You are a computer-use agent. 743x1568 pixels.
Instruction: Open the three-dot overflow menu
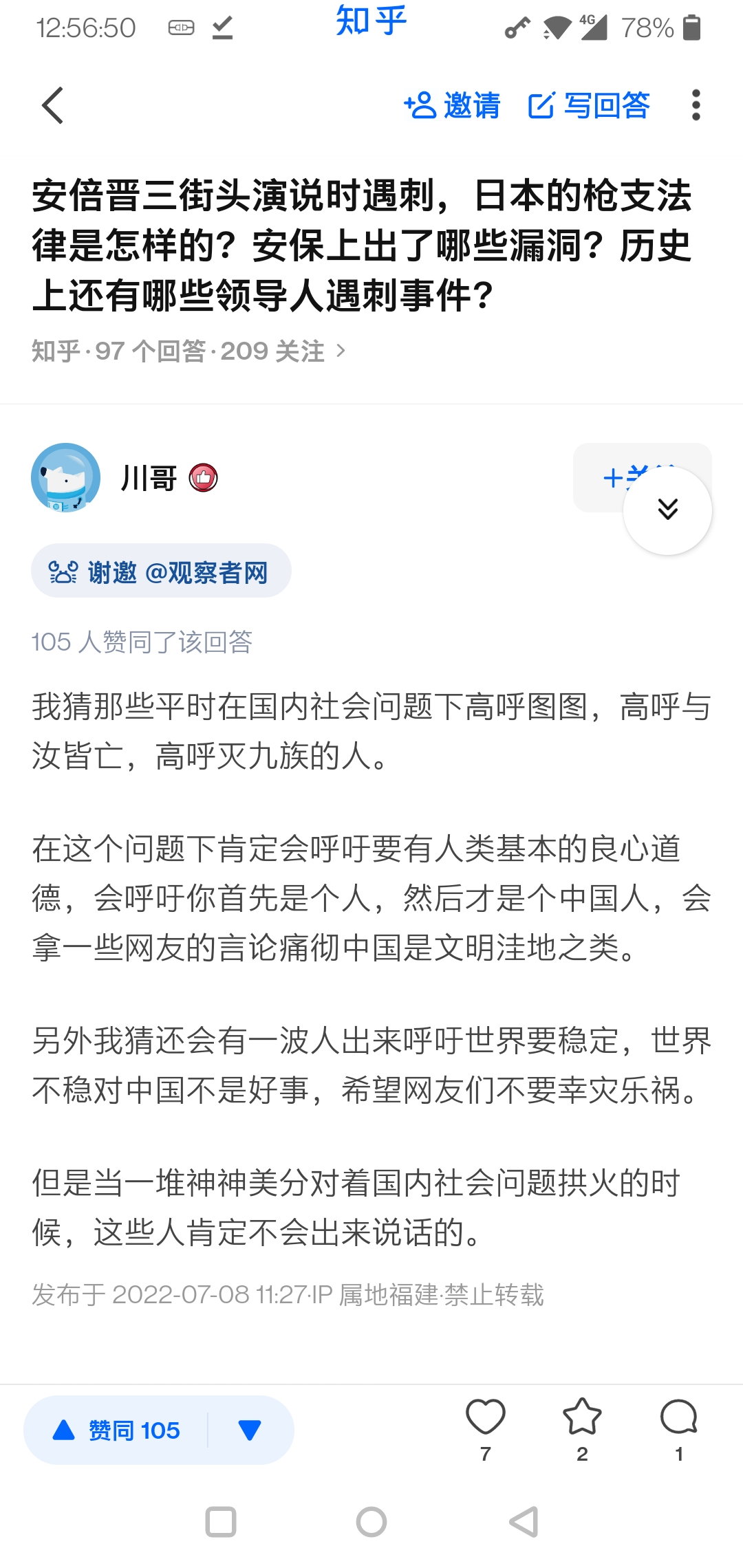coord(696,105)
